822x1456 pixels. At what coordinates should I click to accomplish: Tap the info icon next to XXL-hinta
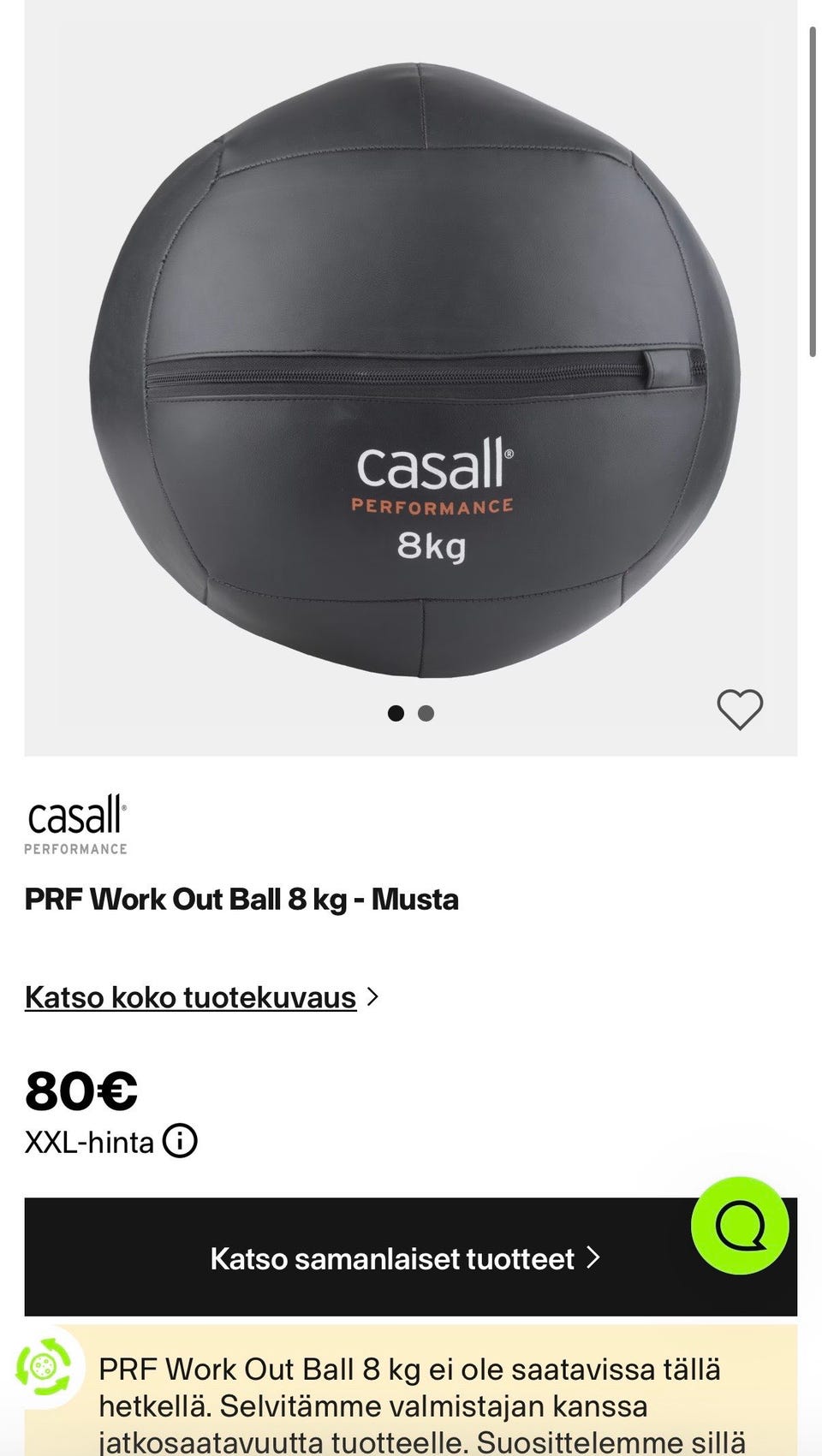(x=181, y=1141)
